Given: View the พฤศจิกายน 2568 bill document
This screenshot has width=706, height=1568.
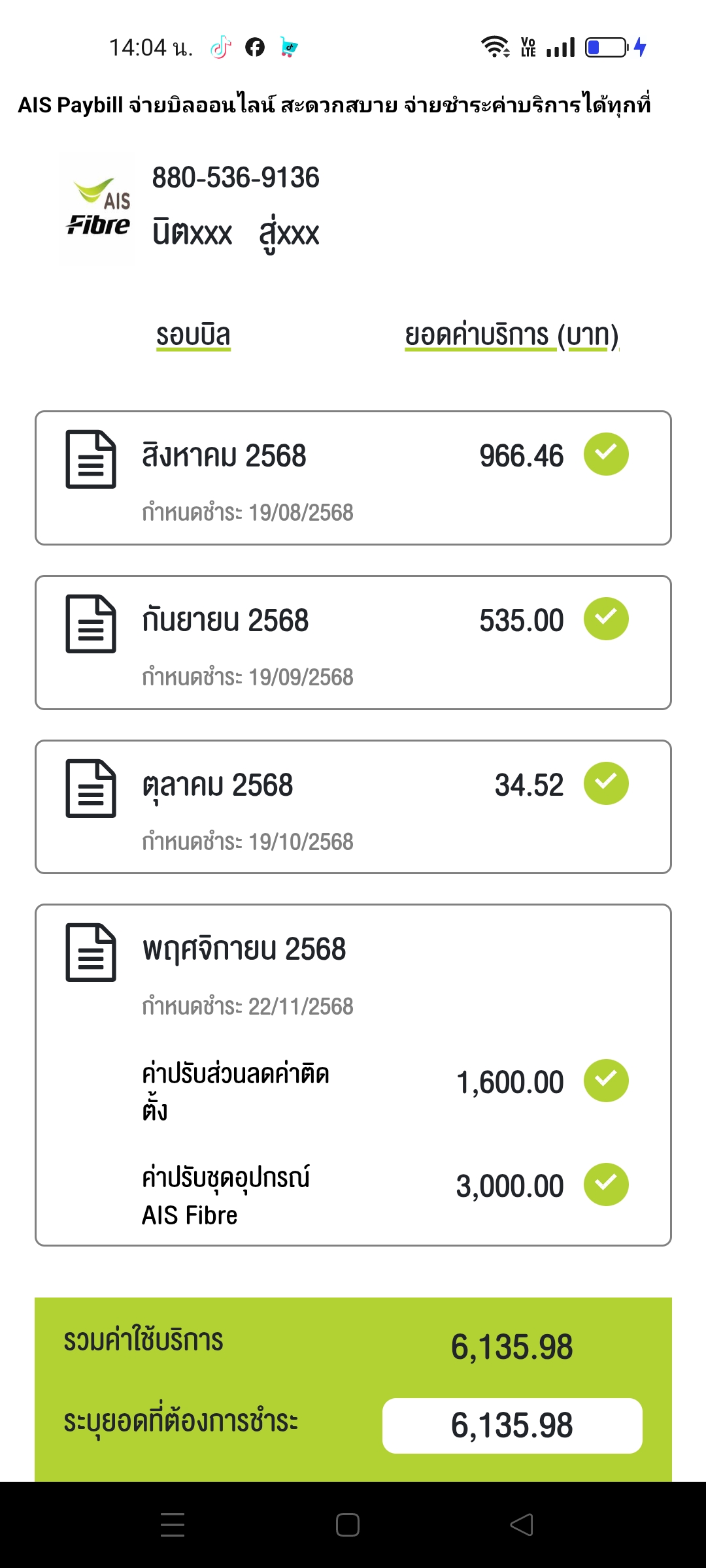Looking at the screenshot, I should [x=91, y=953].
